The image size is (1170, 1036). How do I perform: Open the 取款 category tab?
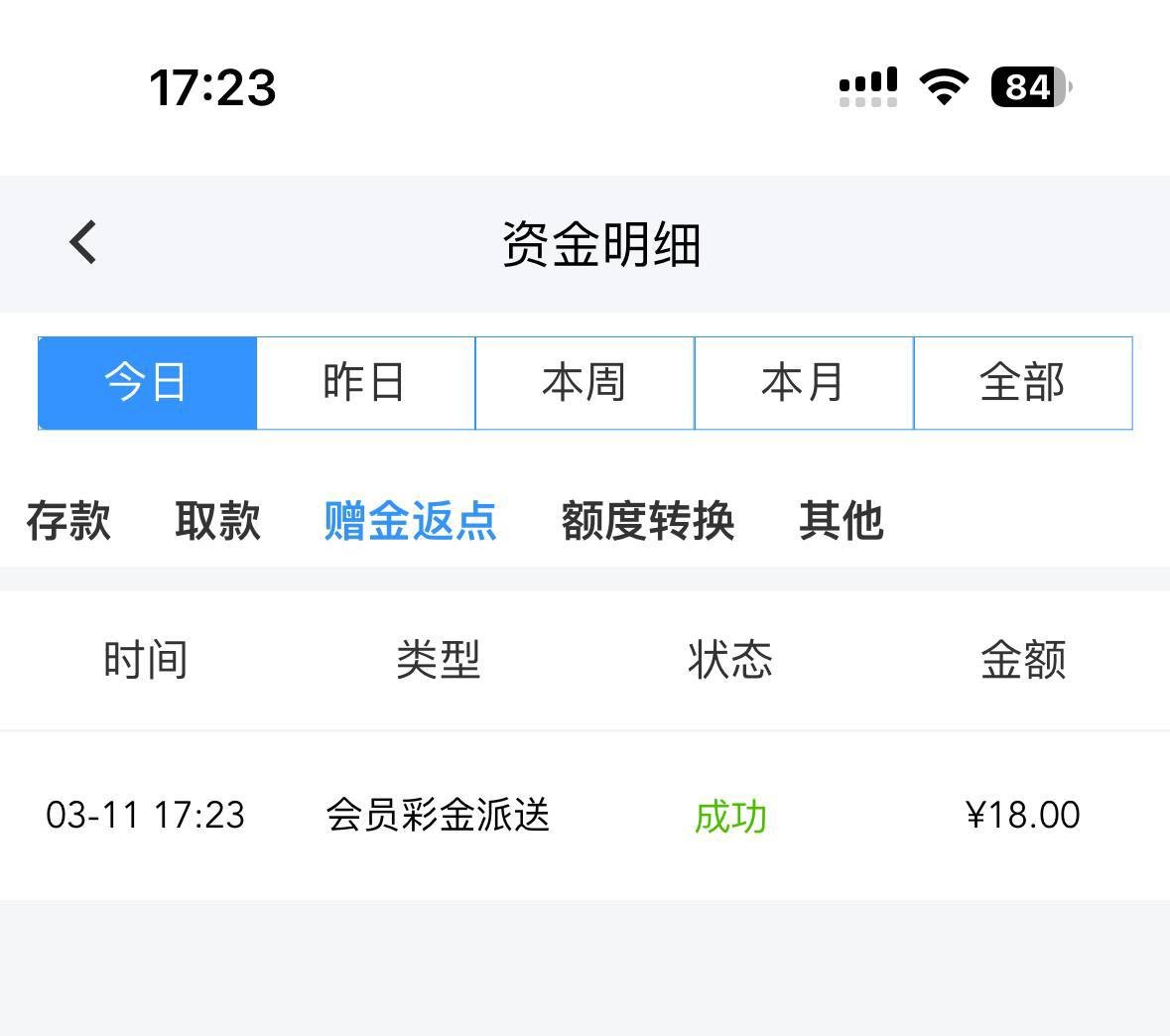[217, 520]
